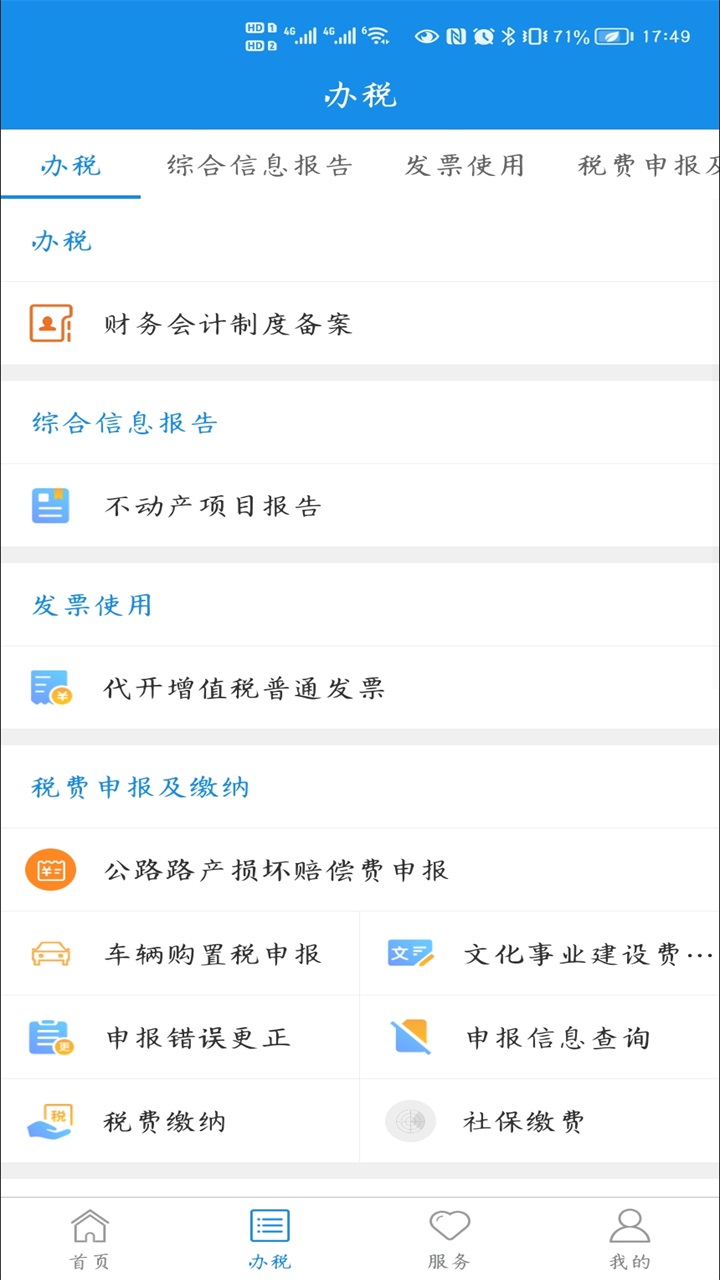
Task: Select the 代开增值税普通发票 invoice icon
Action: click(x=50, y=687)
